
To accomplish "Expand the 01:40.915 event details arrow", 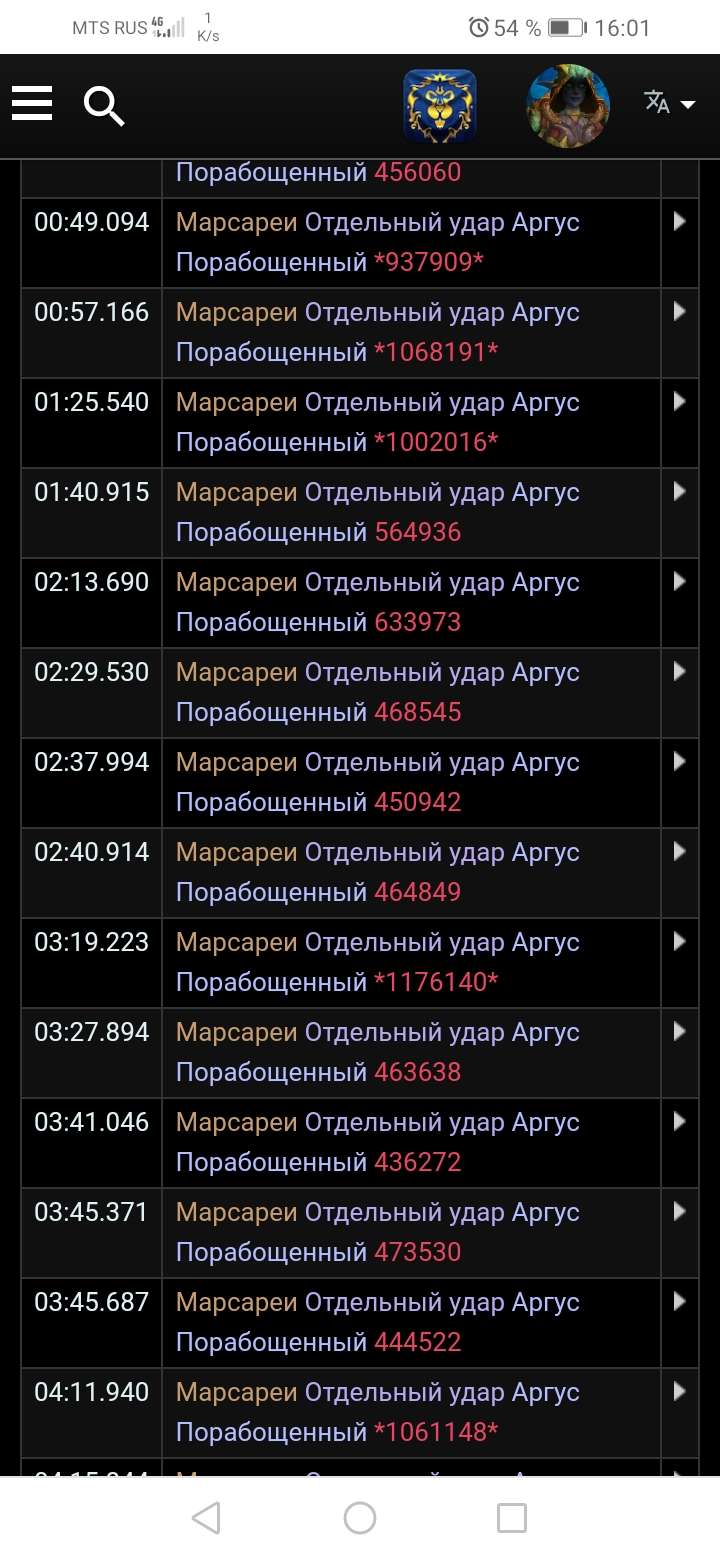I will pos(680,492).
